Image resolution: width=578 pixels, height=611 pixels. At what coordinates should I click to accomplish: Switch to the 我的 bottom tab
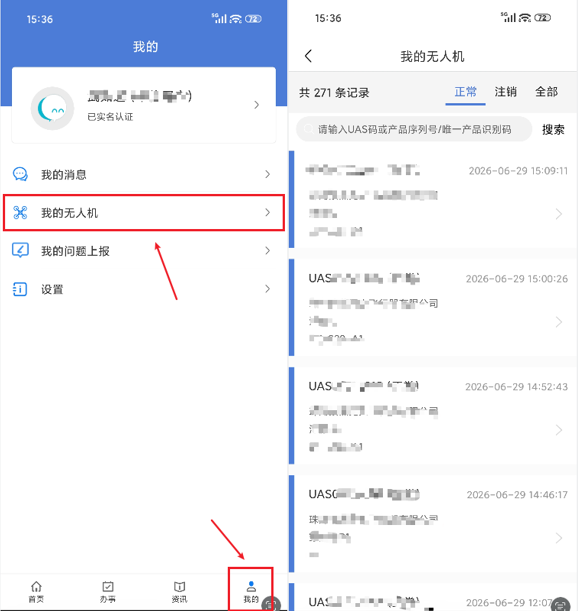pyautogui.click(x=251, y=592)
